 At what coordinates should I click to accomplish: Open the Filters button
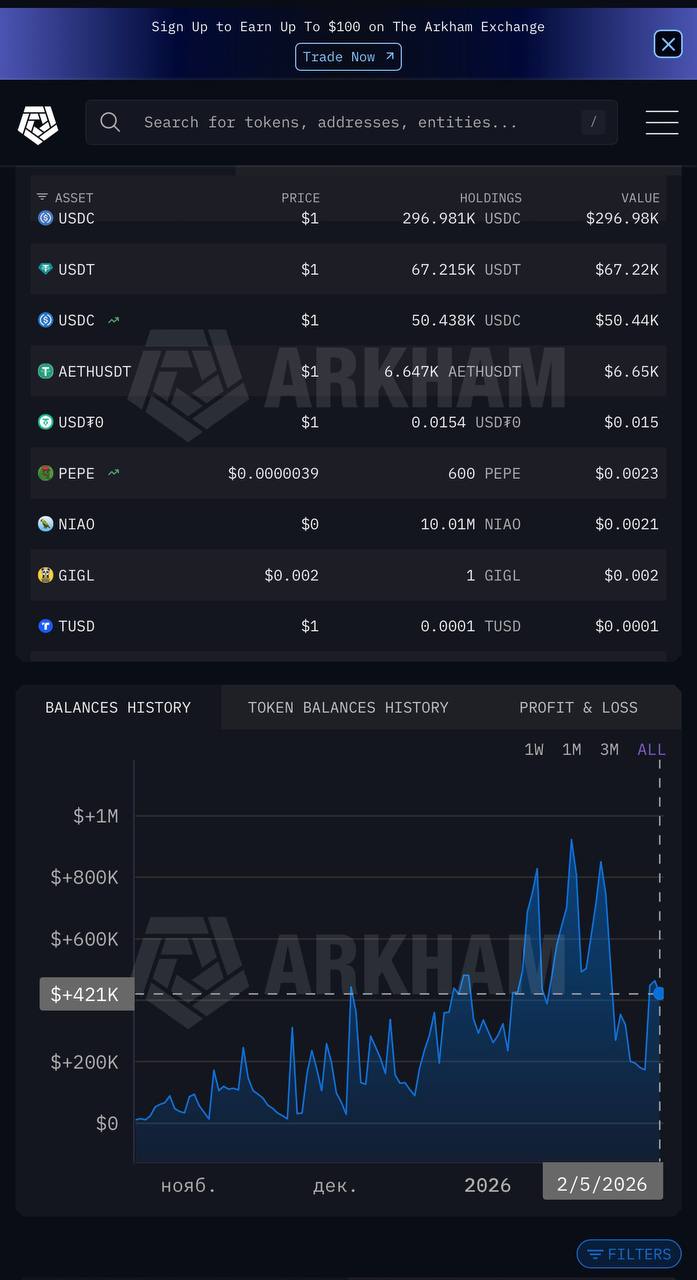(x=629, y=1254)
